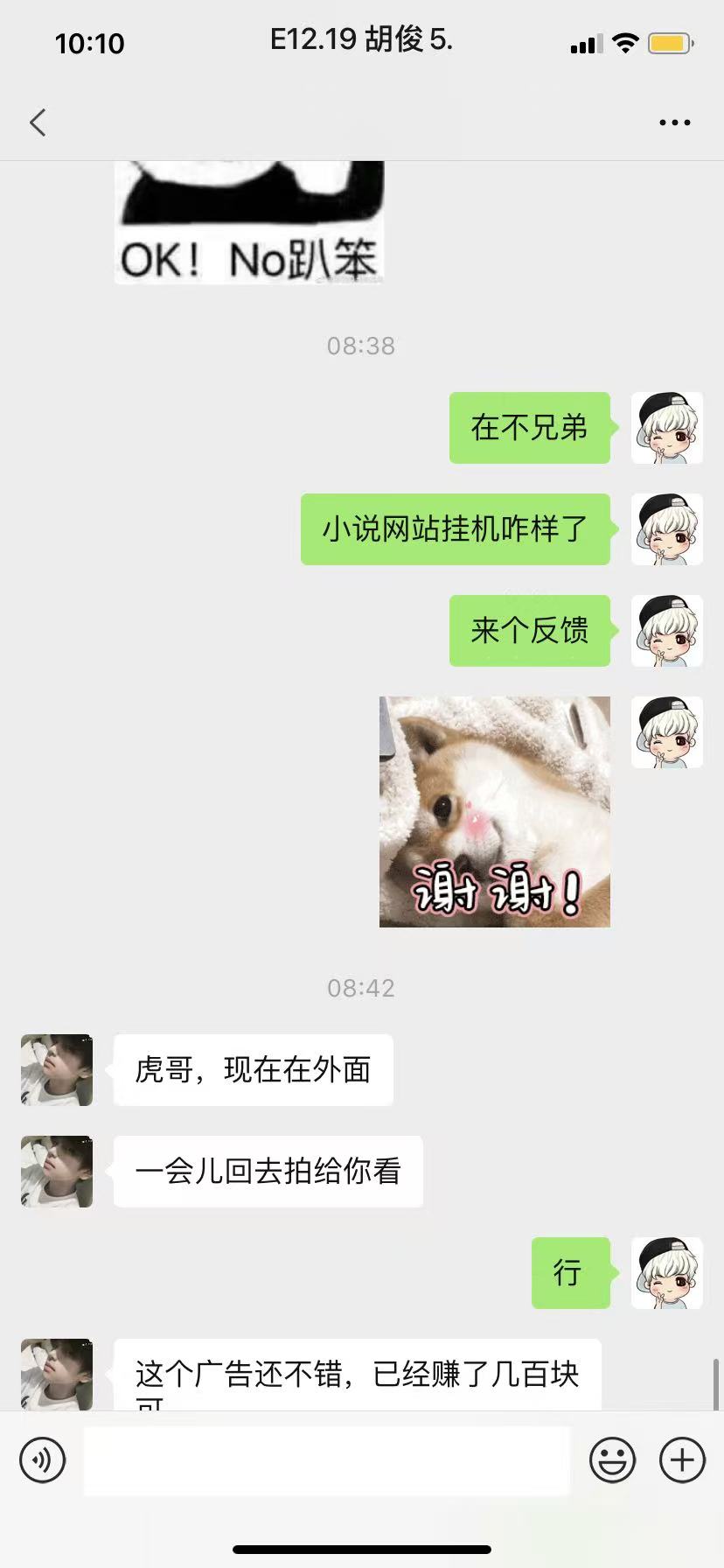View the OK No趴笨 sticker image
This screenshot has height=1568, width=724.
(x=249, y=224)
